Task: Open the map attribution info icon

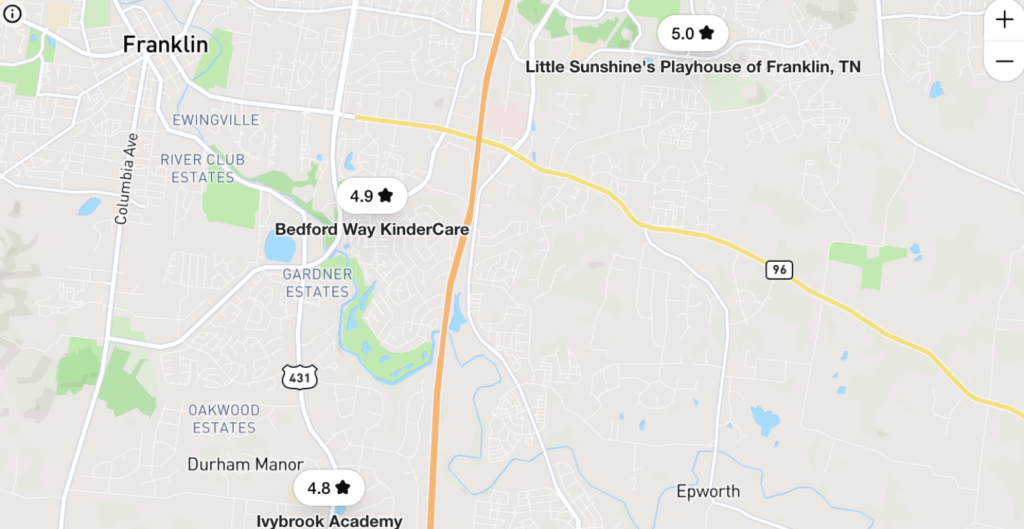Action: pyautogui.click(x=12, y=13)
